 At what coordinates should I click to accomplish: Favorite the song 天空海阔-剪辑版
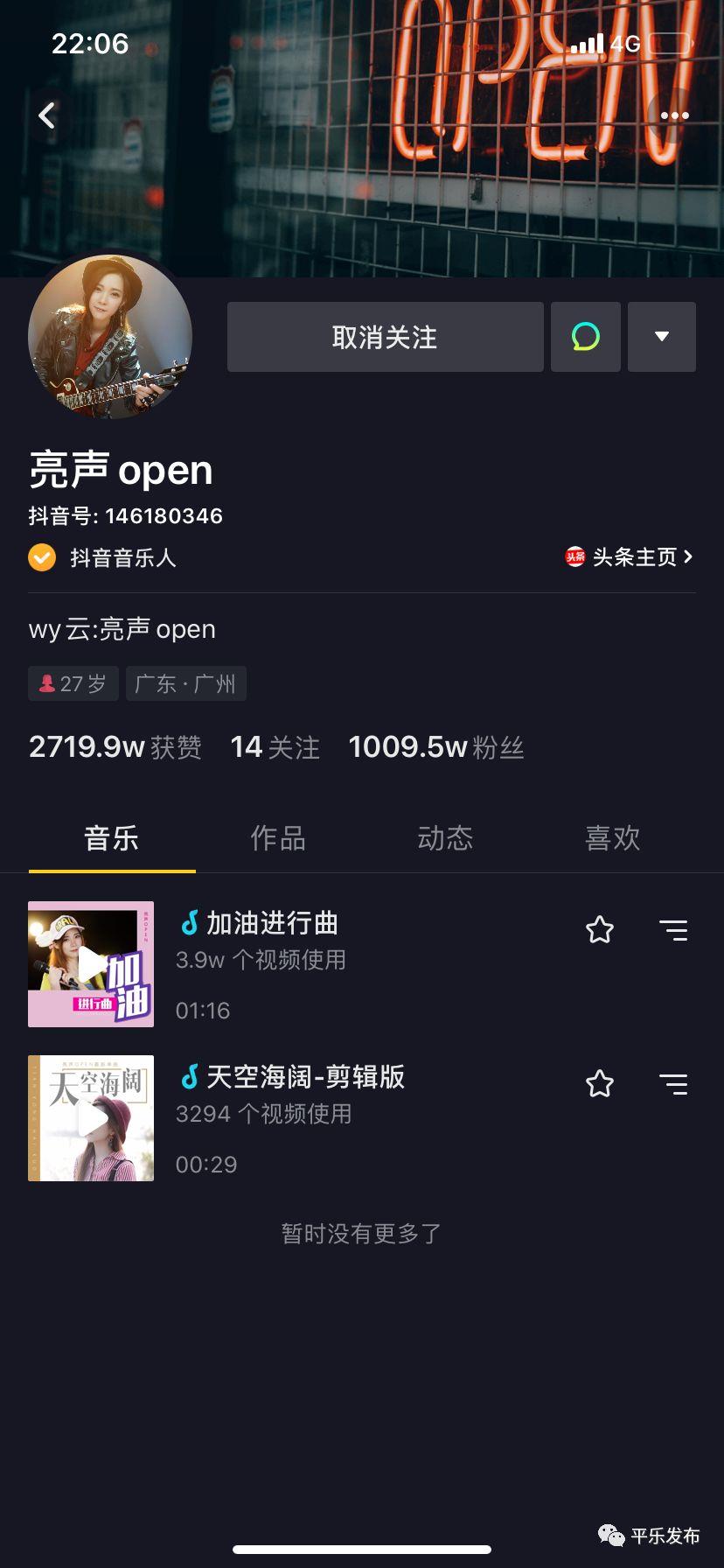[x=600, y=1084]
